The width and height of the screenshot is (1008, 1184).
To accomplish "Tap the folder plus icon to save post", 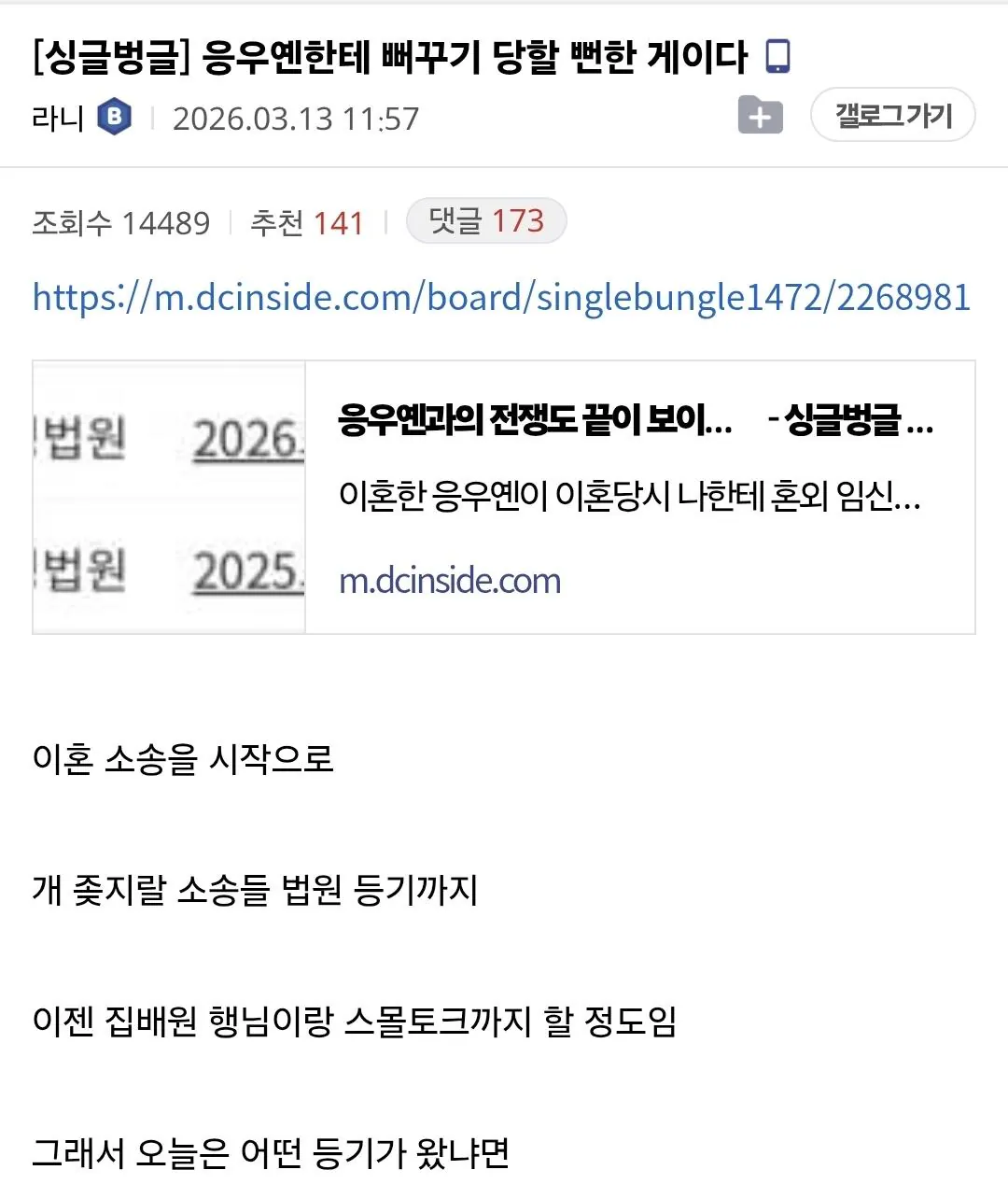I will [760, 116].
